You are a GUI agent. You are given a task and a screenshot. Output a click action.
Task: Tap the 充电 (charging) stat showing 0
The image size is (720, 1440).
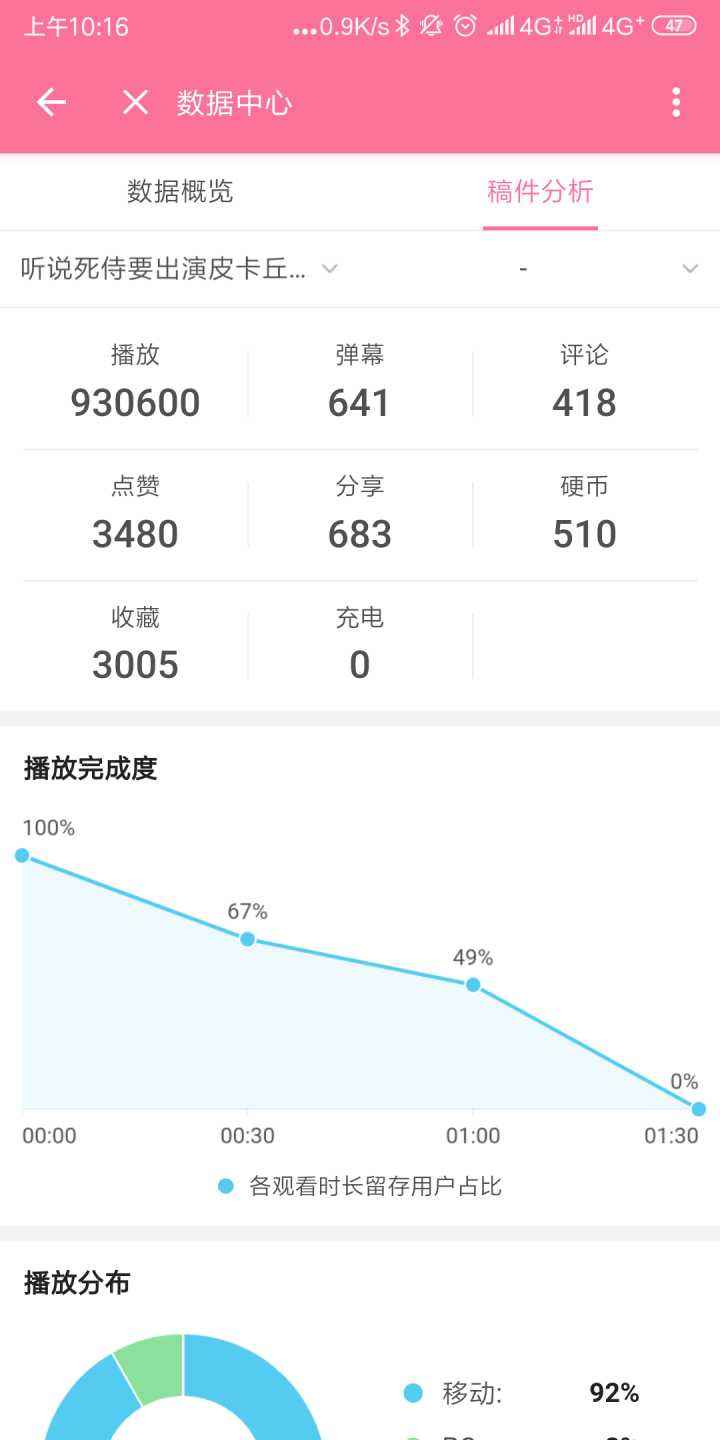[360, 644]
